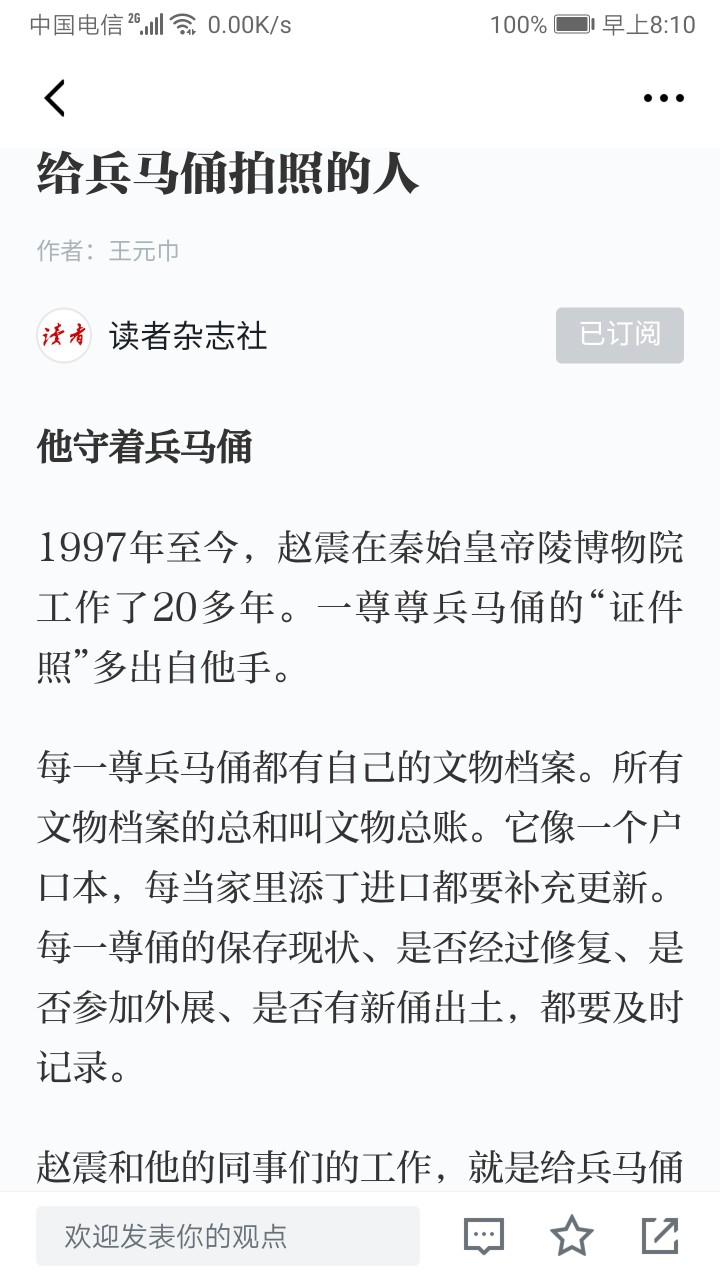
Task: Tap the 欢迎发表你的观点 comment field
Action: tap(228, 1236)
